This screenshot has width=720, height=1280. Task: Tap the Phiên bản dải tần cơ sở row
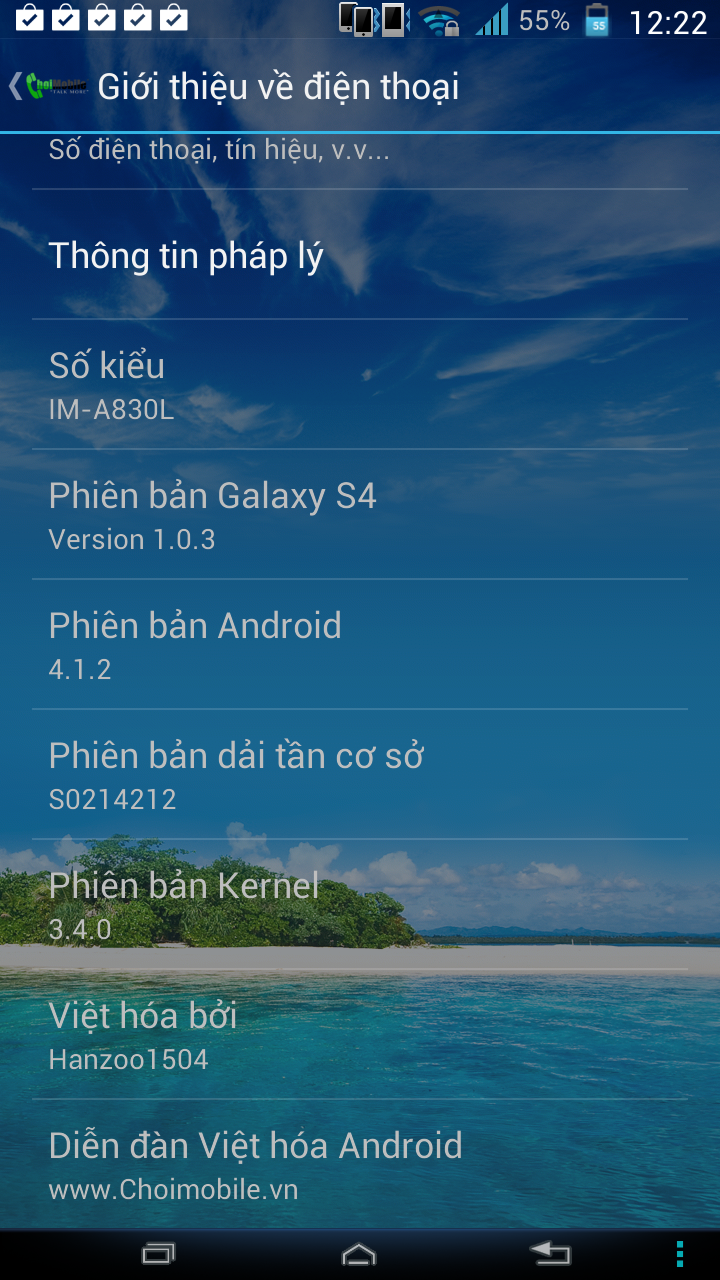coord(360,775)
